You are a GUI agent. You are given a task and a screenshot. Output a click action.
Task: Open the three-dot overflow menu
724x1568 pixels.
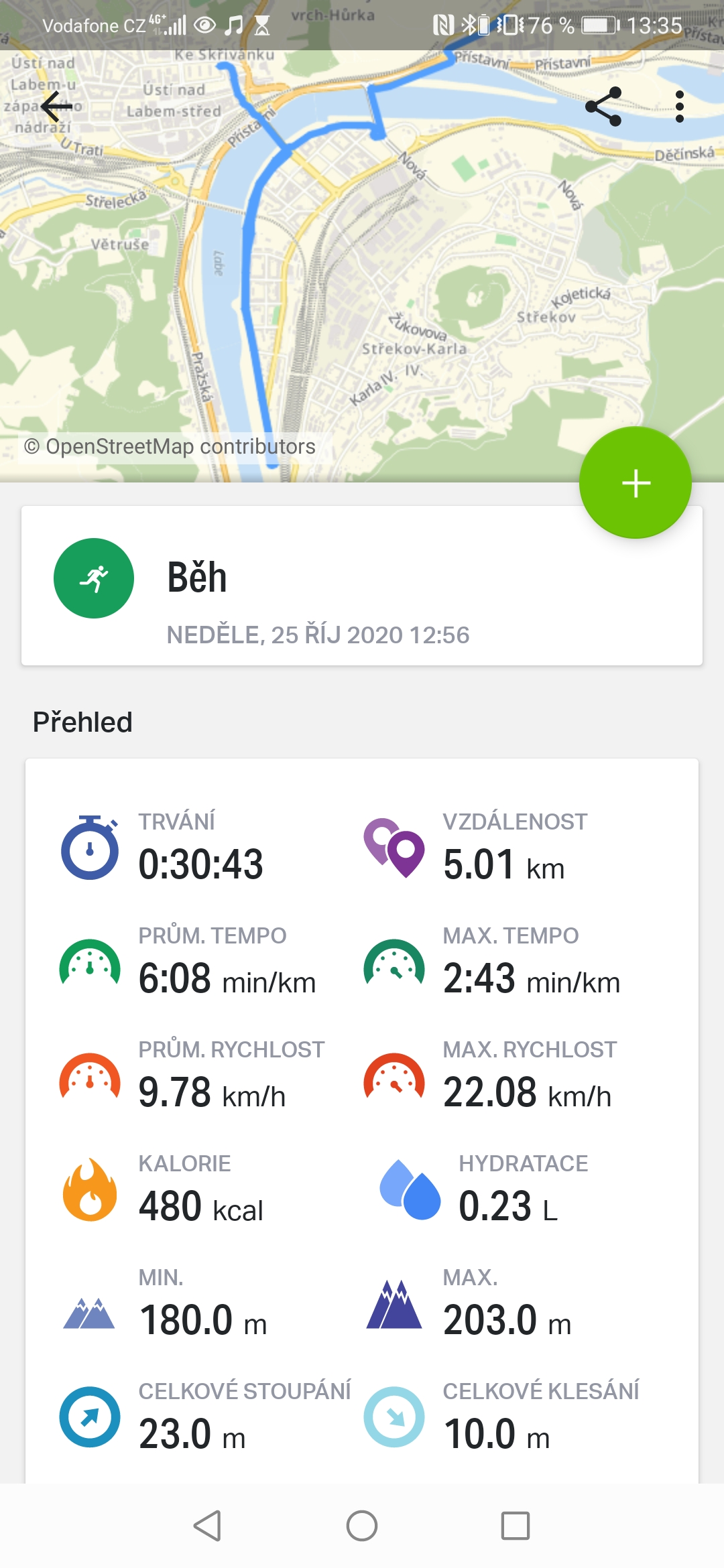tap(680, 107)
